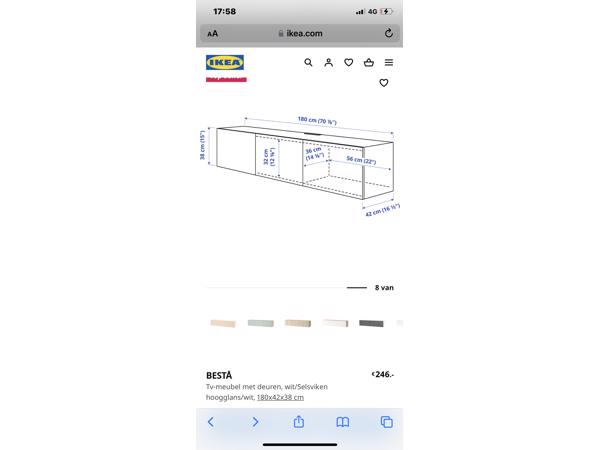Image resolution: width=600 pixels, height=450 pixels.
Task: Reload the page in Safari
Action: pyautogui.click(x=388, y=33)
